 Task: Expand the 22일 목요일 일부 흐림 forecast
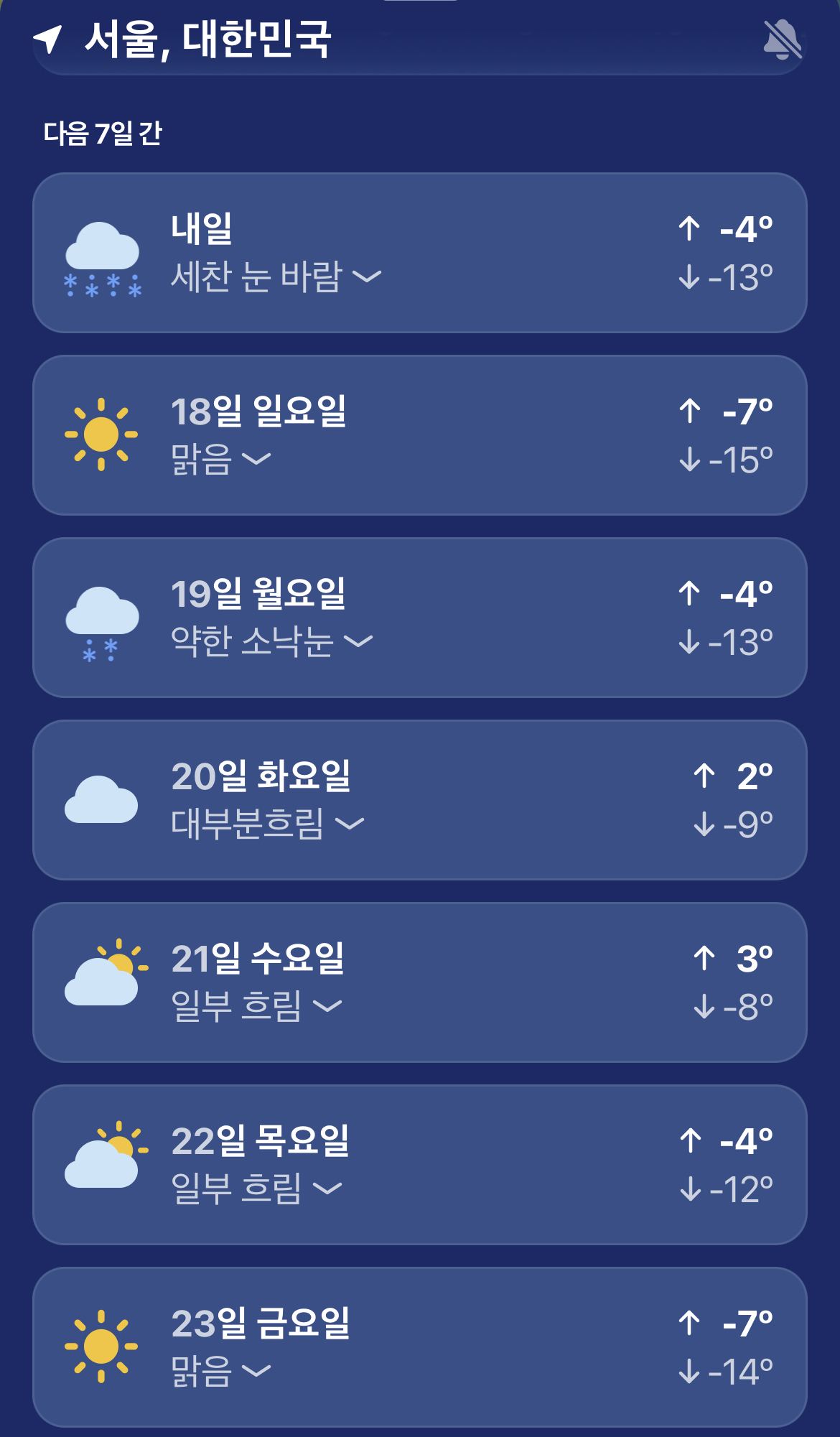[x=420, y=1165]
